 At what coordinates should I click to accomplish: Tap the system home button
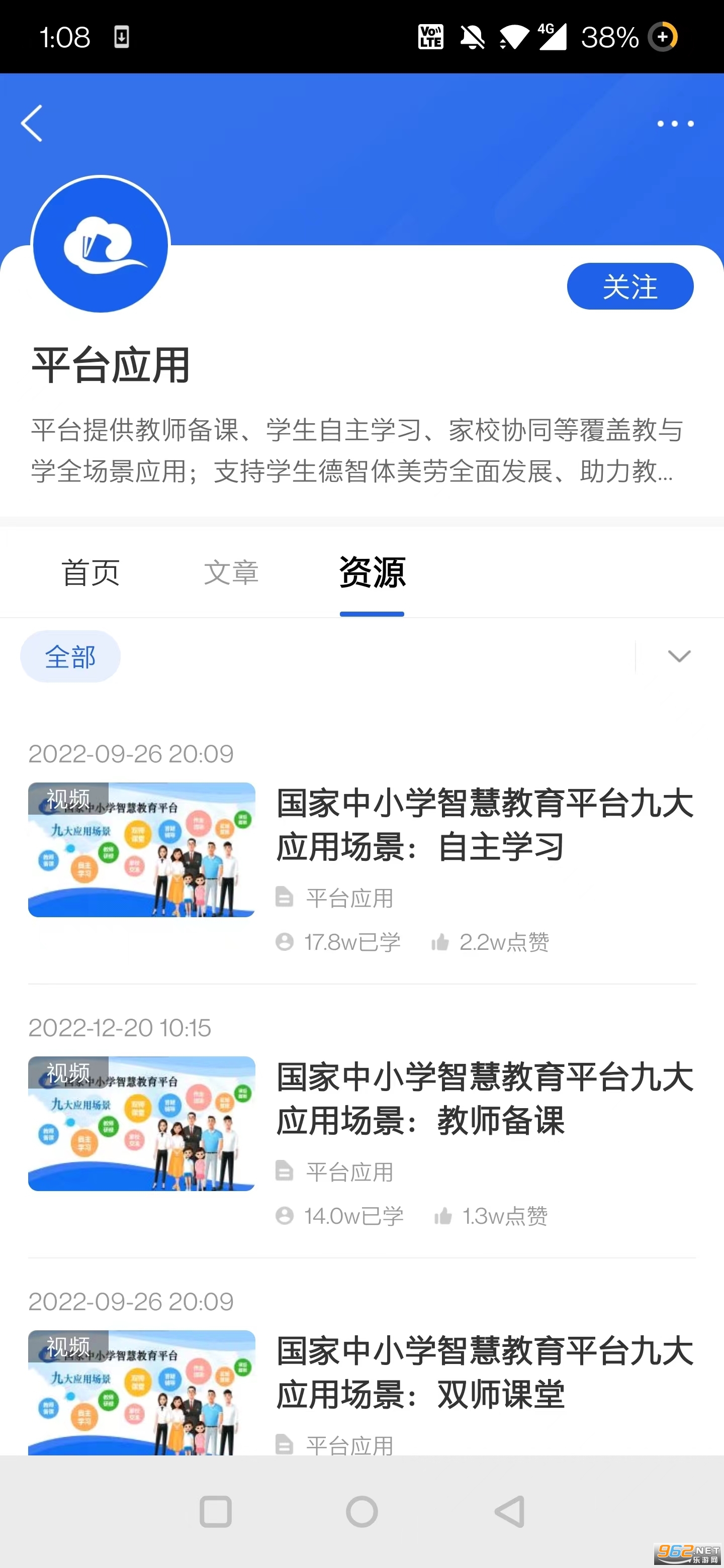pyautogui.click(x=361, y=1511)
